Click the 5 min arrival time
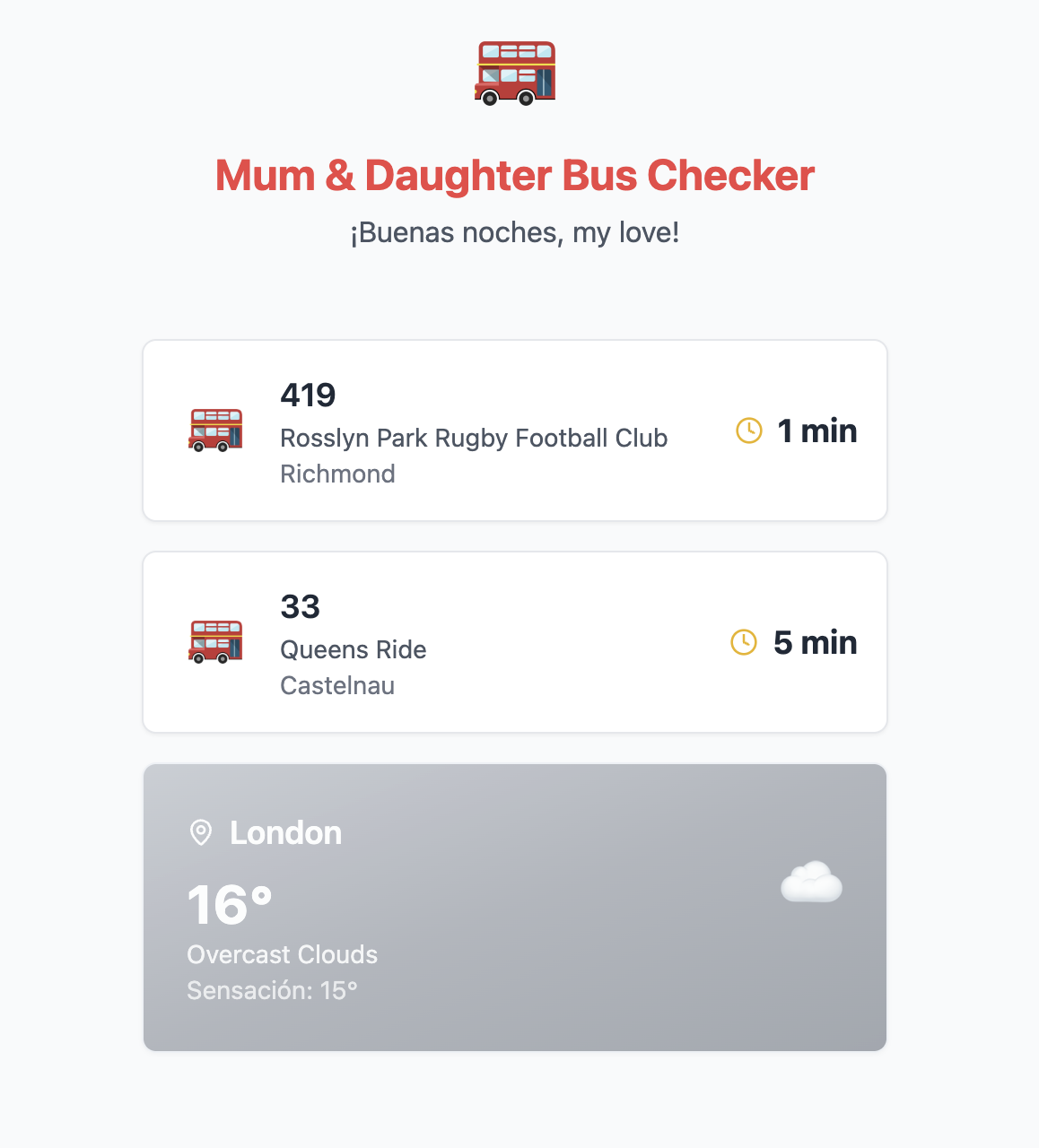The height and width of the screenshot is (1148, 1039). [815, 643]
